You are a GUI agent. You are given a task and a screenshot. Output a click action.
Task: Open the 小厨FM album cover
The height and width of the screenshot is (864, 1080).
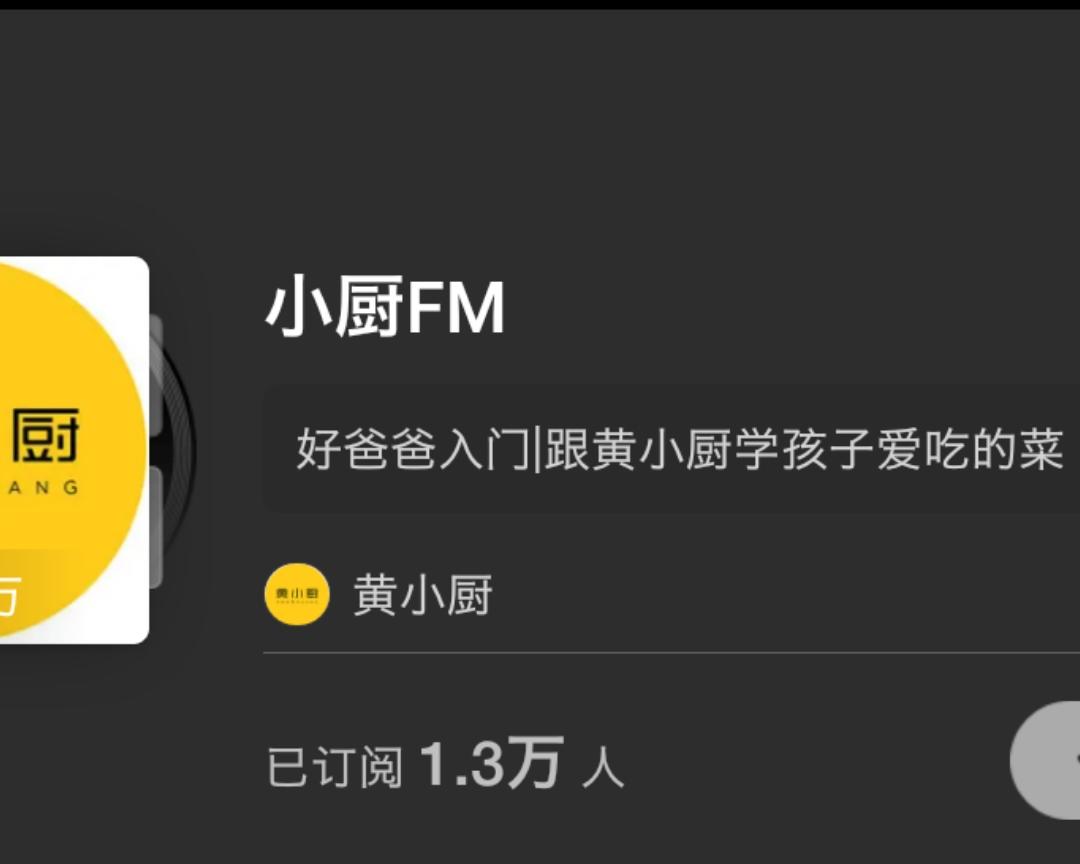pyautogui.click(x=74, y=450)
